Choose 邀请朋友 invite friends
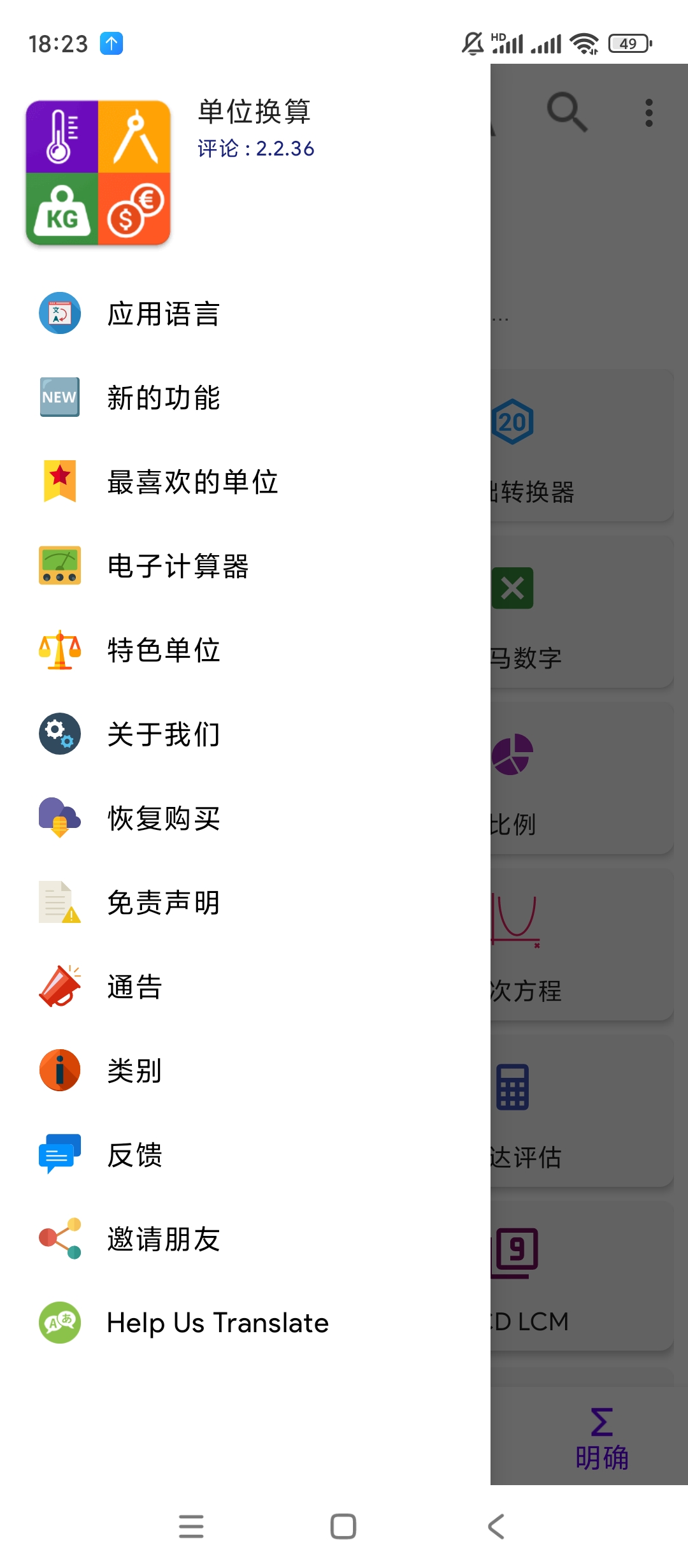 (164, 1240)
